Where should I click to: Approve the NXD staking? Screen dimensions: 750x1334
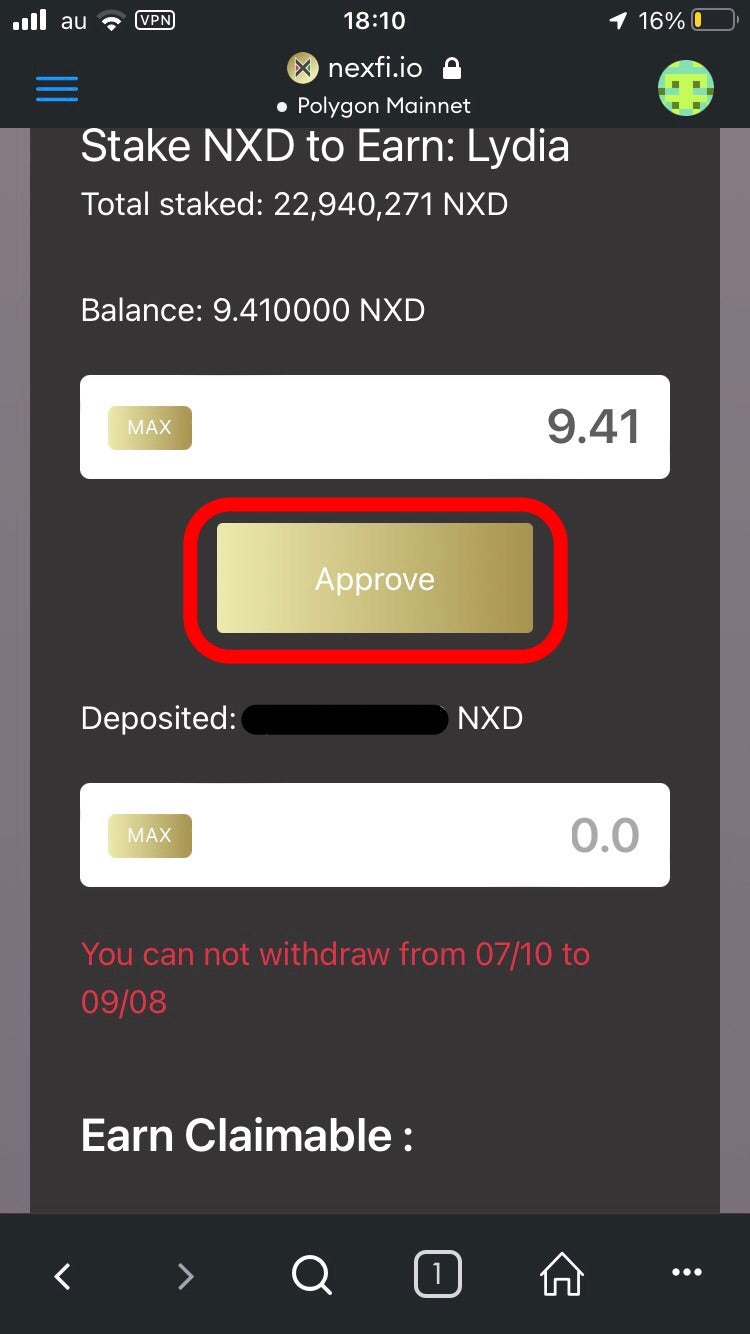375,579
